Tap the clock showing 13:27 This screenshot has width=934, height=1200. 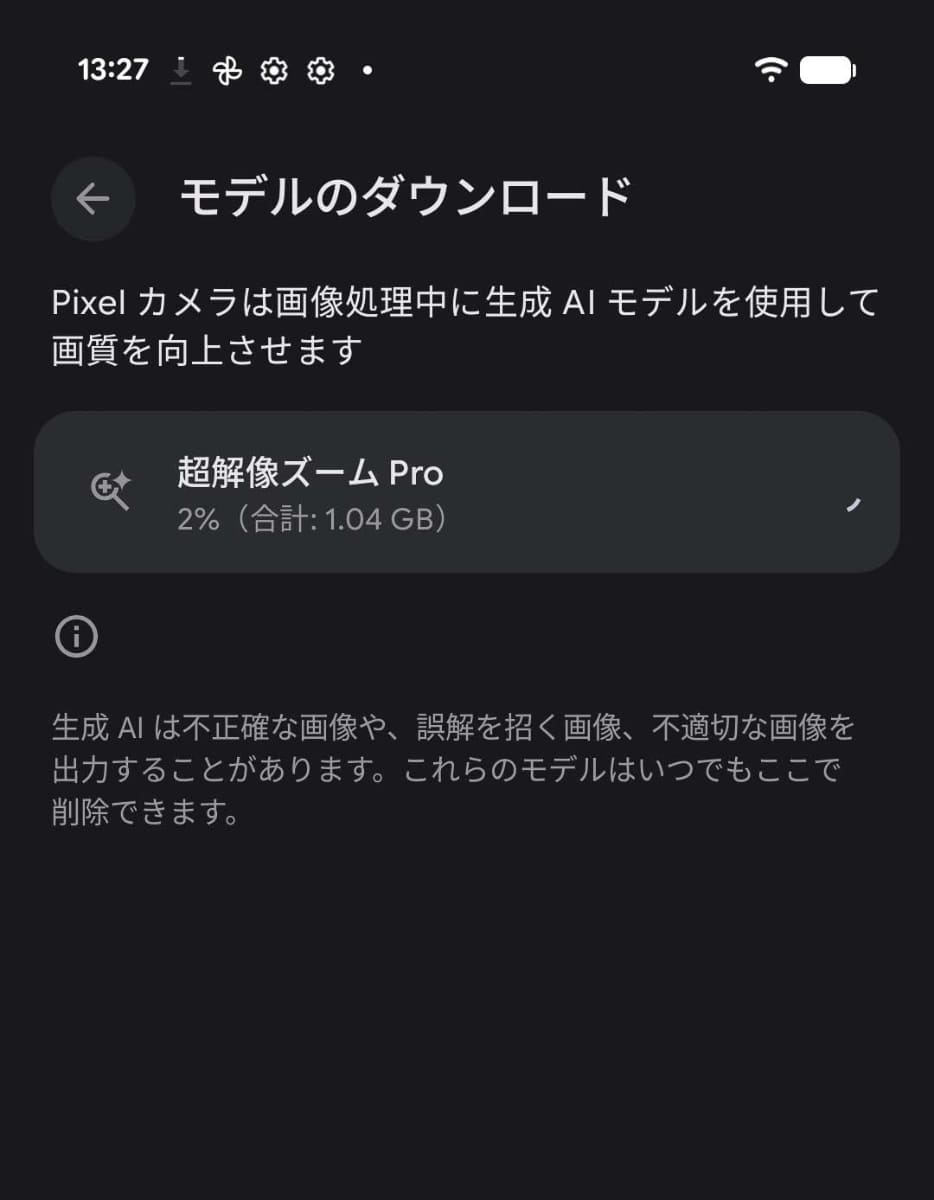coord(113,69)
